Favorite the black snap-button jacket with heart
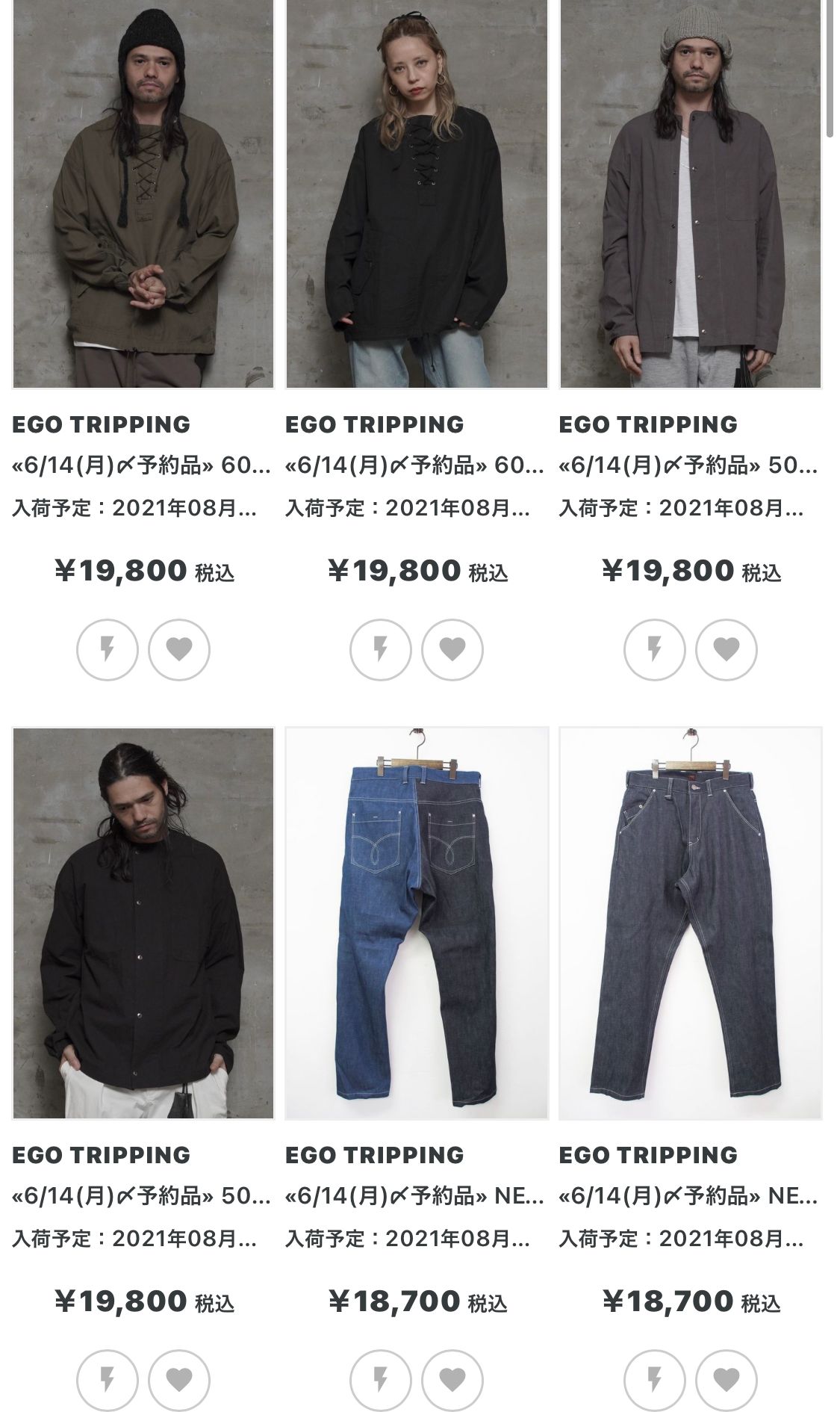 click(x=179, y=1379)
